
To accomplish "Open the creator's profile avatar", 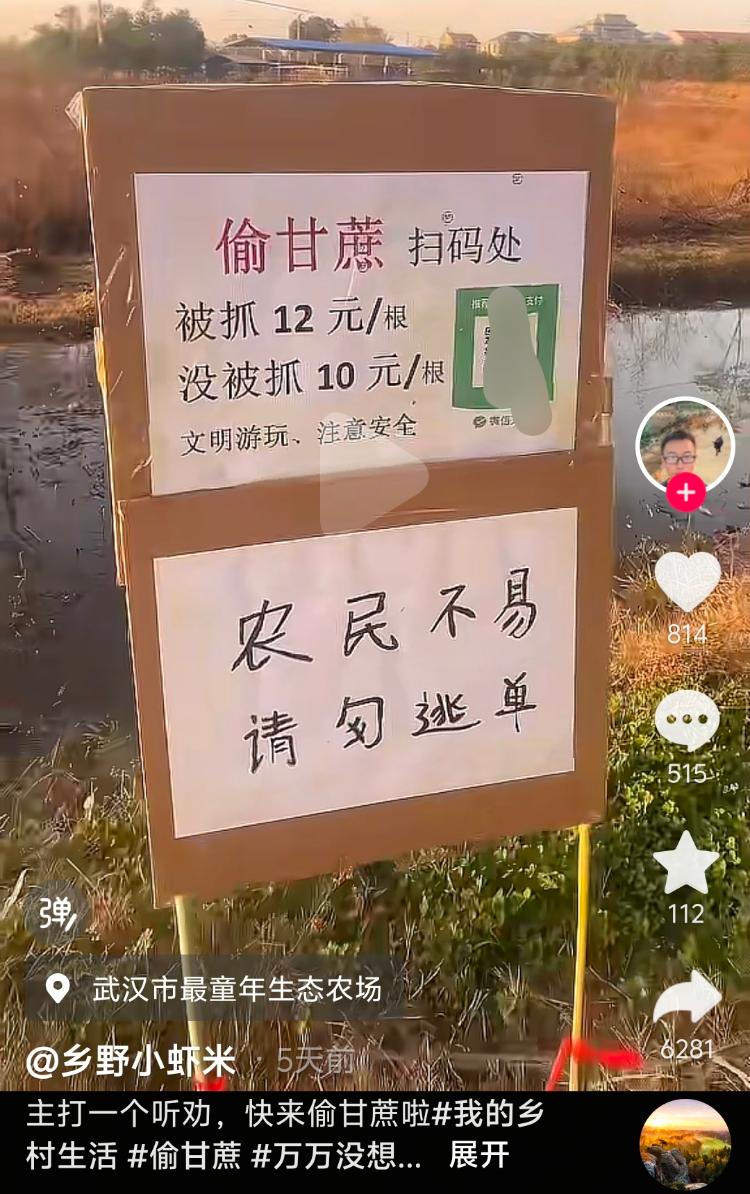I will point(685,447).
